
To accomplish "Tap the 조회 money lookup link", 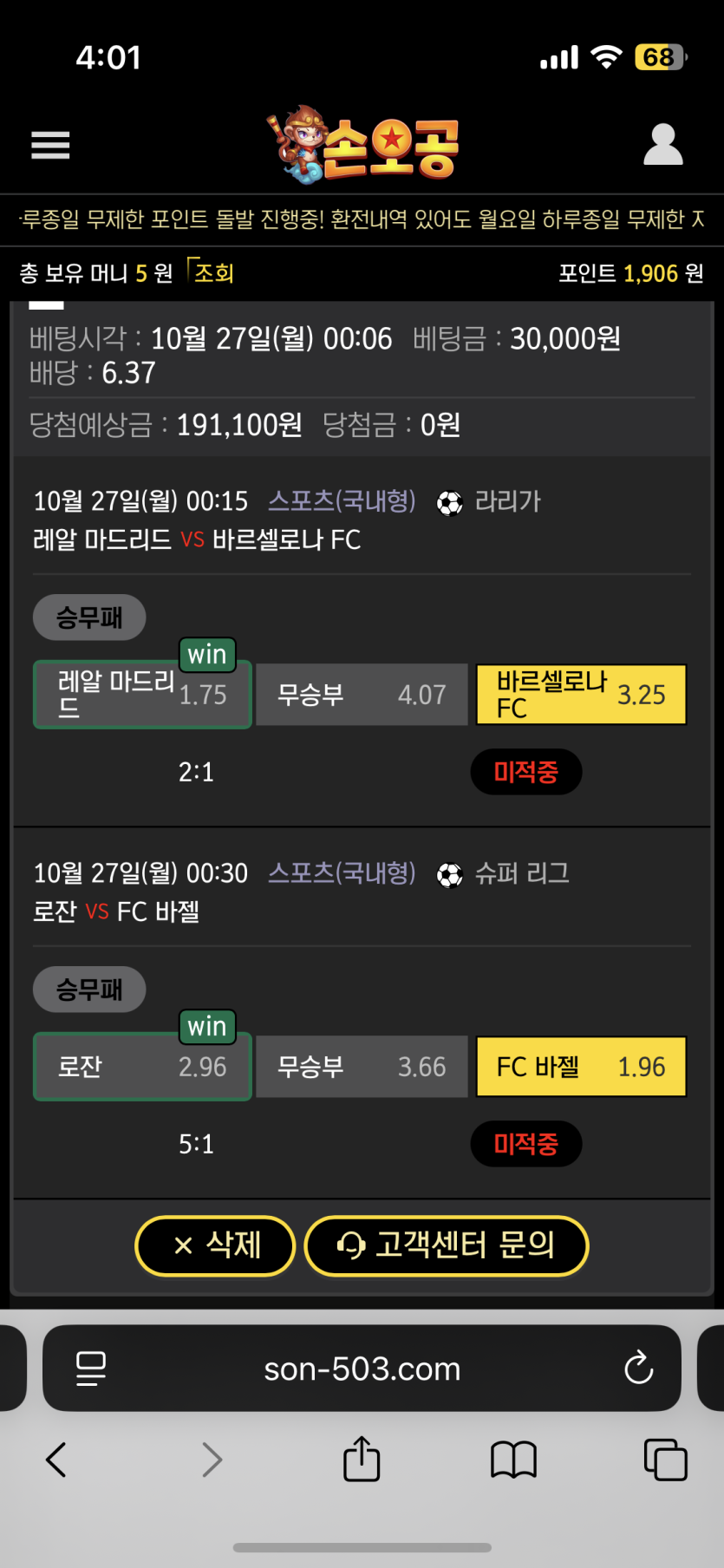I will [212, 273].
